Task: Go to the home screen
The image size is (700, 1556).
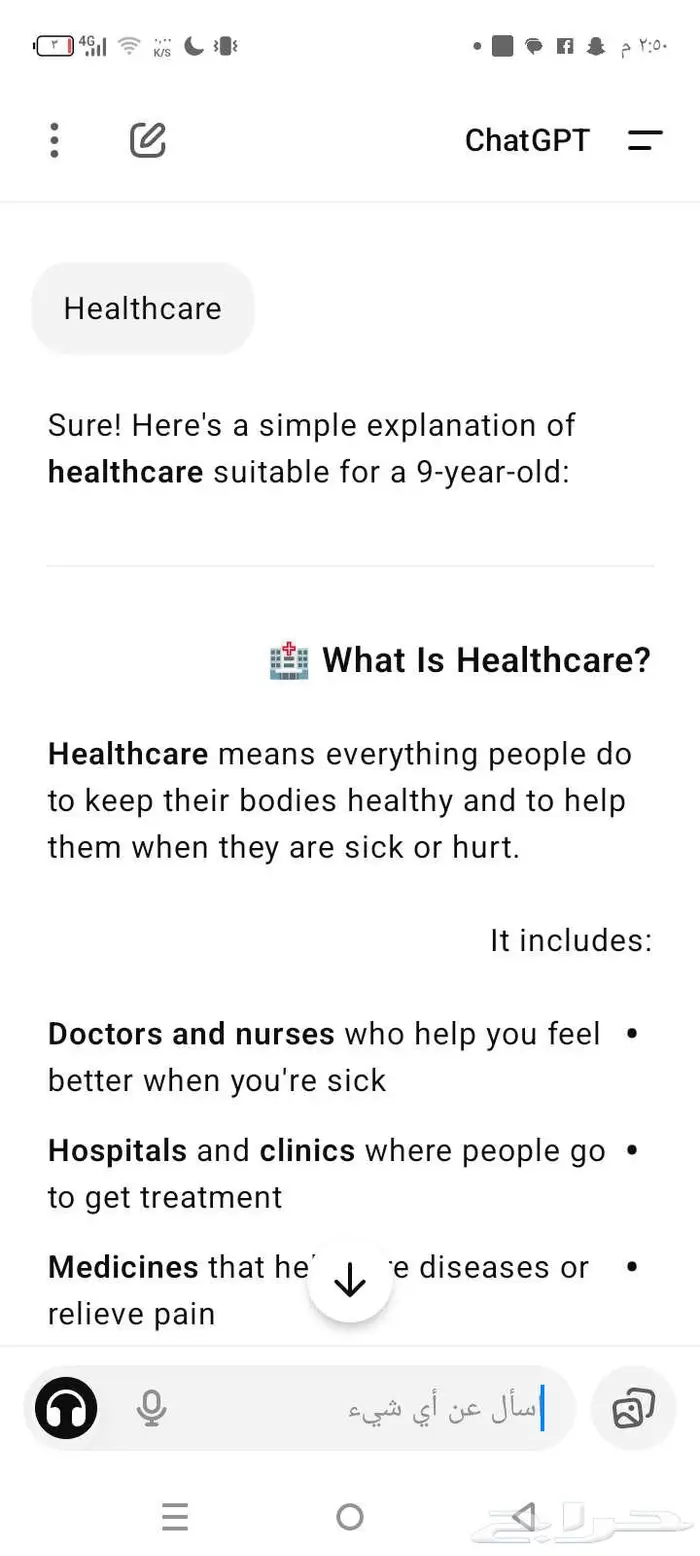Action: (350, 1517)
